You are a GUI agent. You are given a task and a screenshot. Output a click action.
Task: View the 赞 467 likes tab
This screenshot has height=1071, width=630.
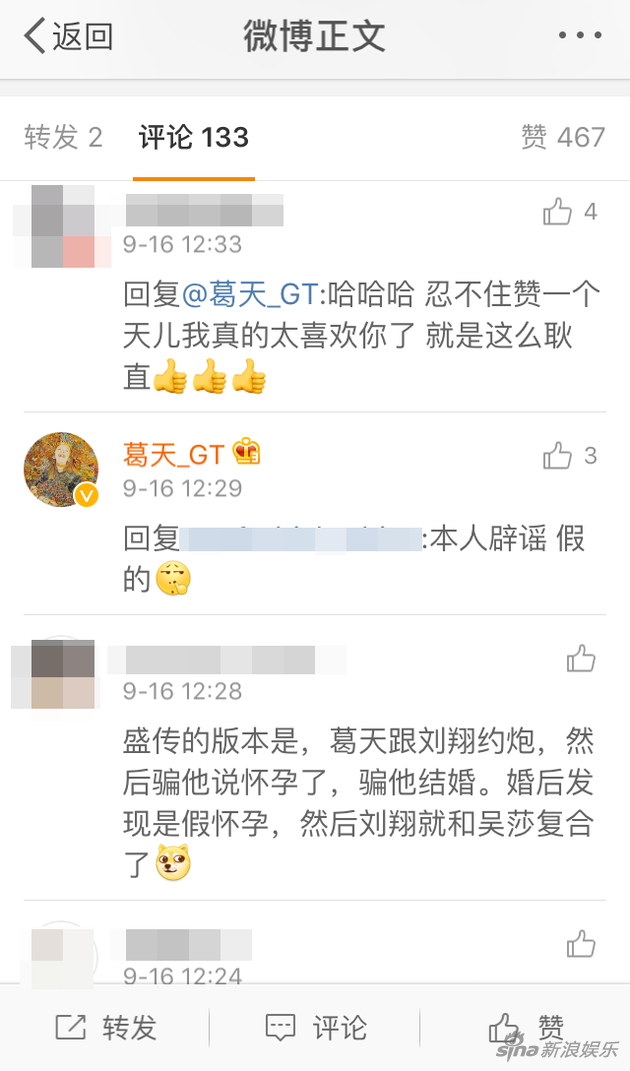[x=563, y=137]
